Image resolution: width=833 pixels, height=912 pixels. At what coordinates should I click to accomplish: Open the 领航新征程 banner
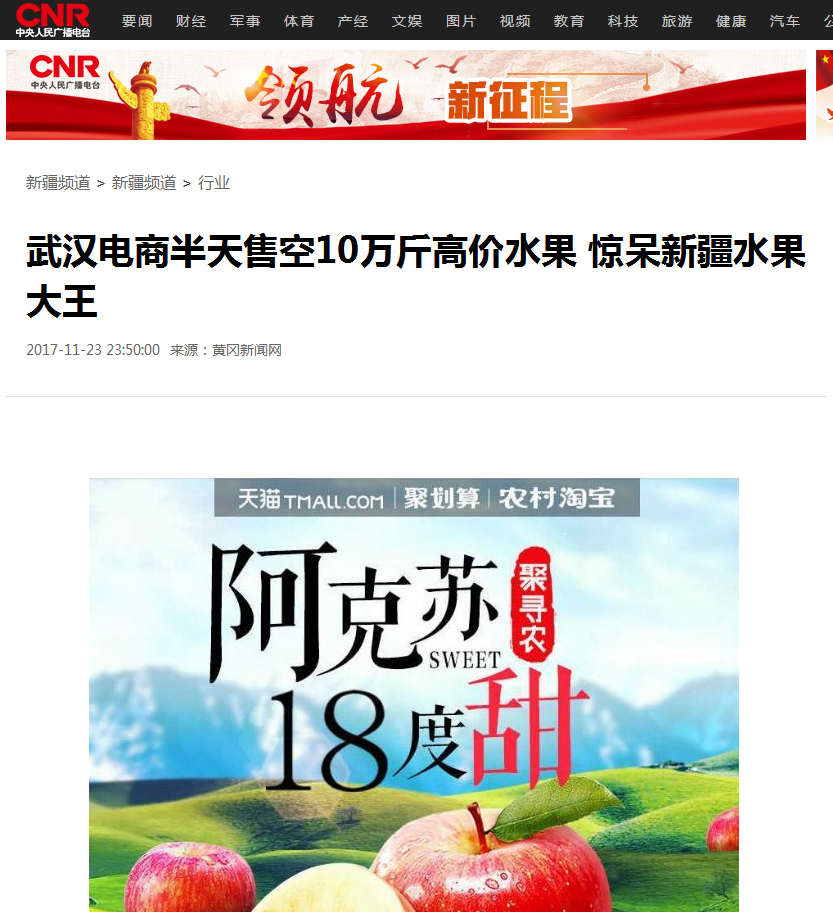click(405, 95)
